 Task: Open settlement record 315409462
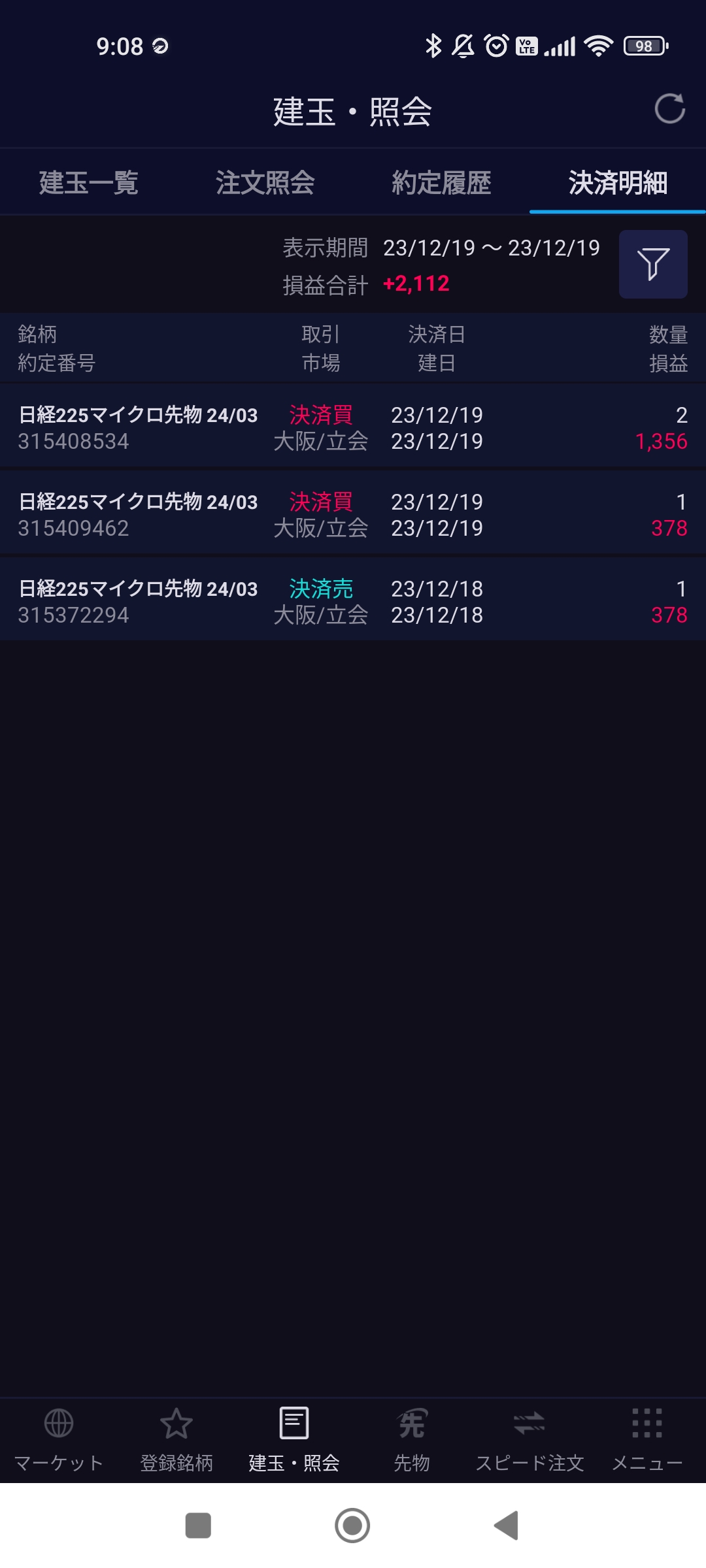pyautogui.click(x=353, y=514)
